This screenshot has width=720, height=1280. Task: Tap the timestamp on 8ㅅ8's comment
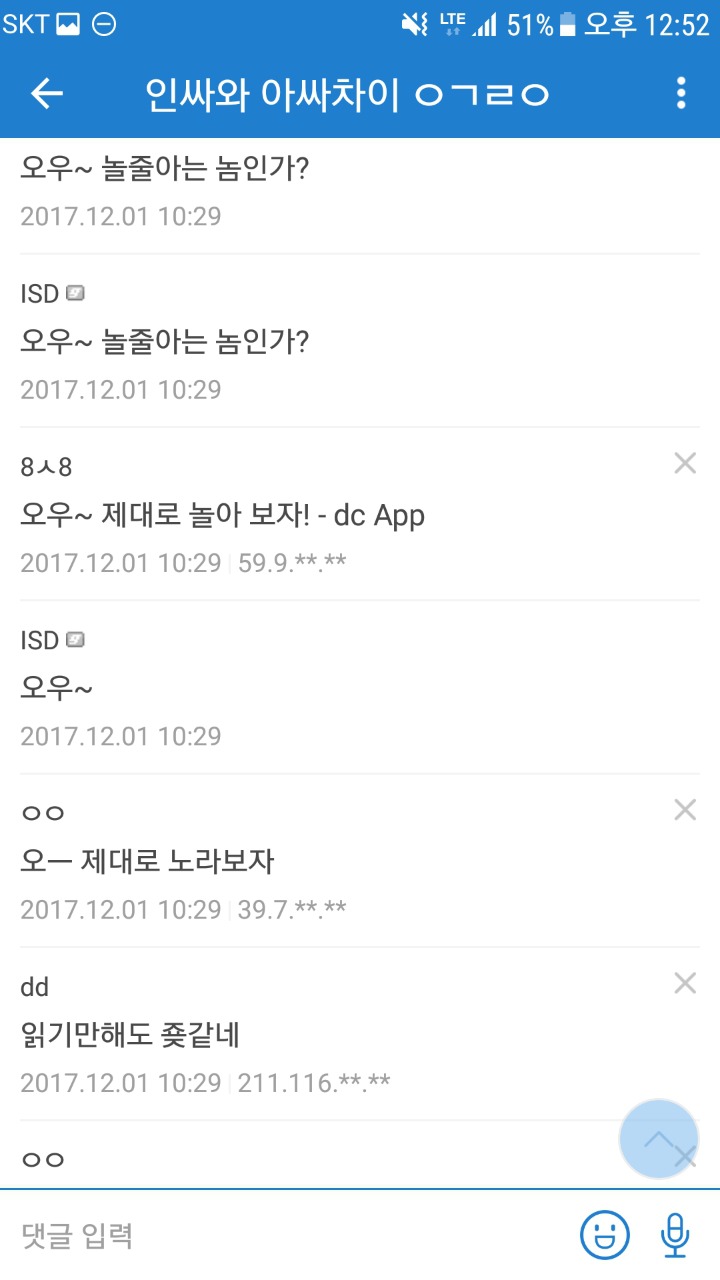click(120, 563)
